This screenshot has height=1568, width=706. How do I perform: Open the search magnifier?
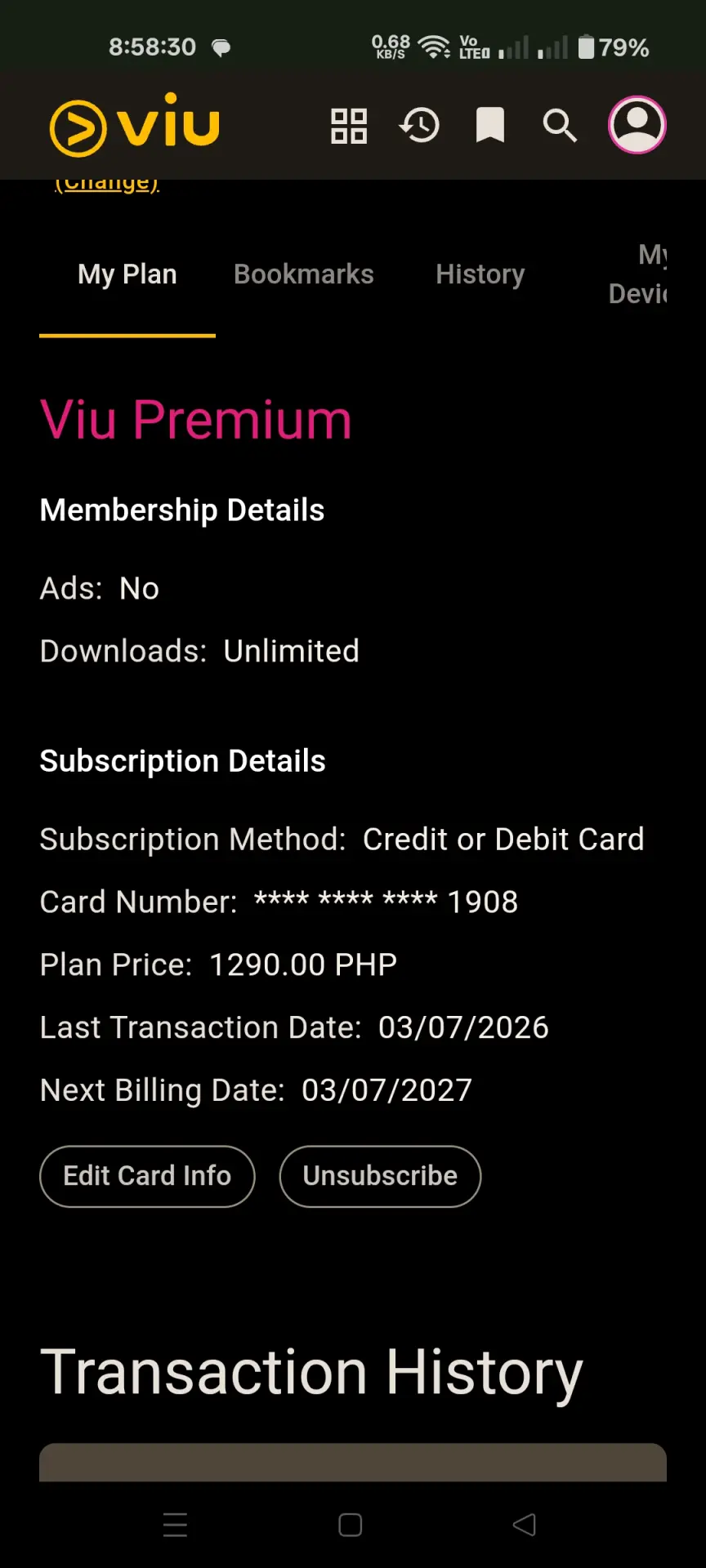(560, 126)
